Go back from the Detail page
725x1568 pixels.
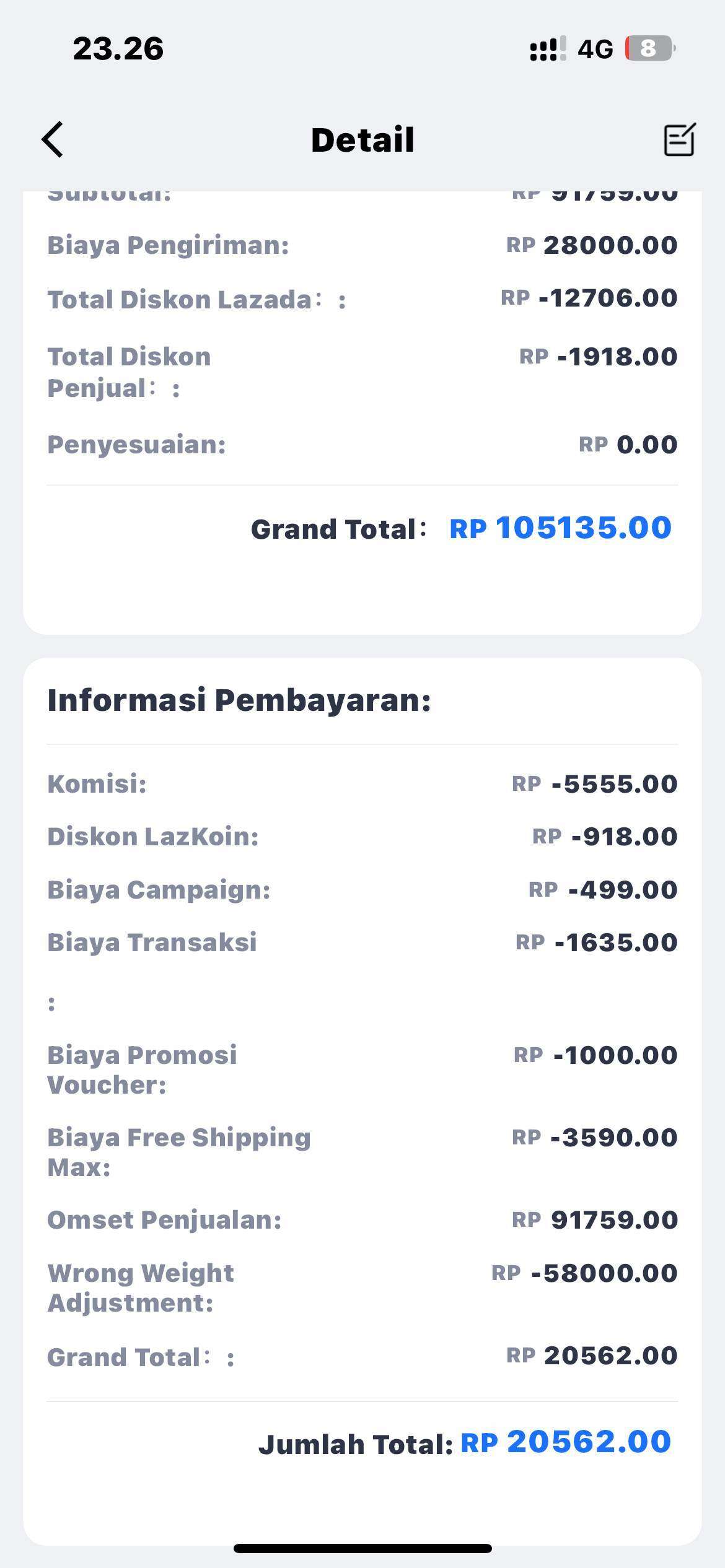coord(53,139)
